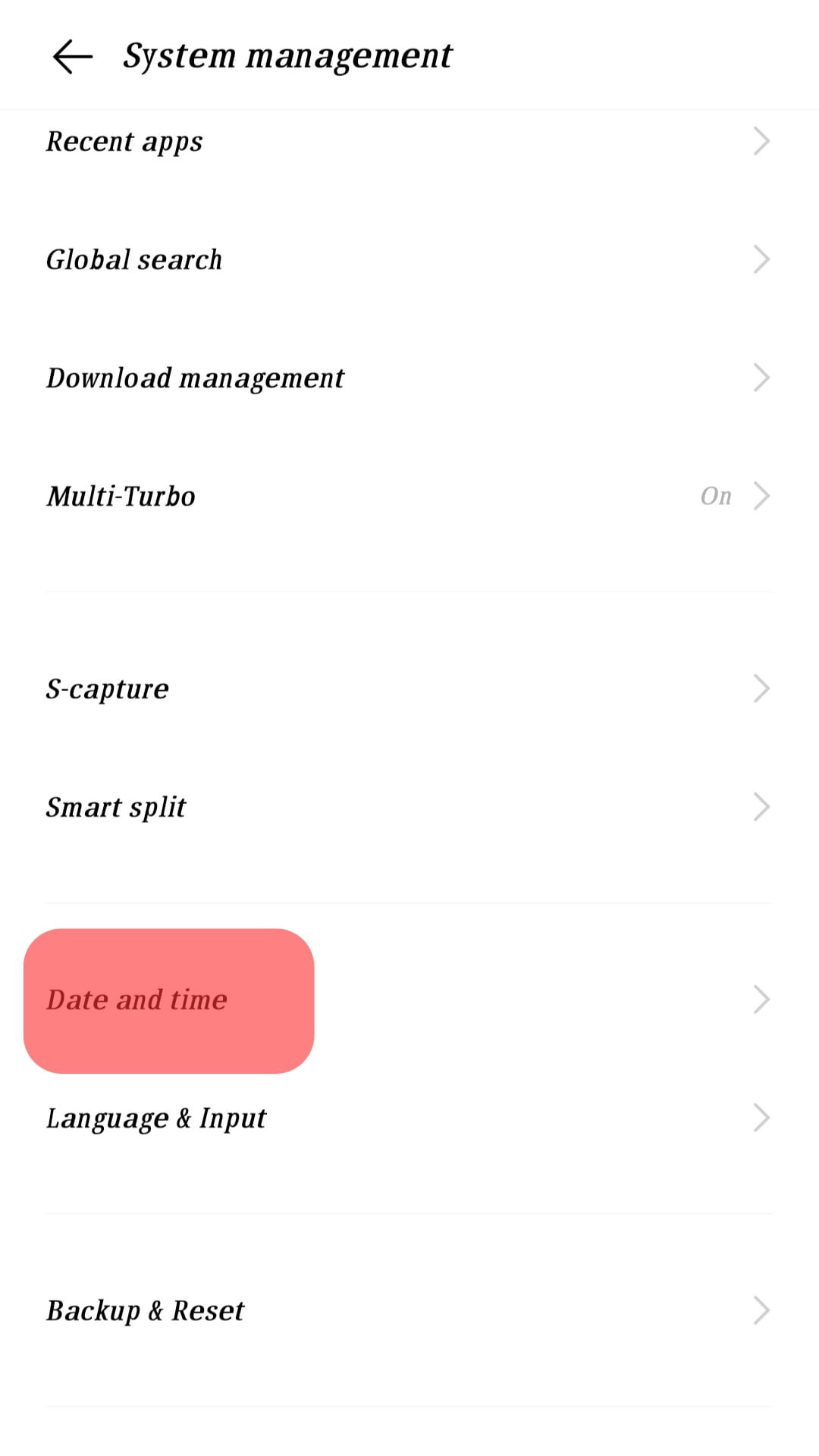Go back from System management
Viewport: 819px width, 1456px height.
[x=72, y=57]
